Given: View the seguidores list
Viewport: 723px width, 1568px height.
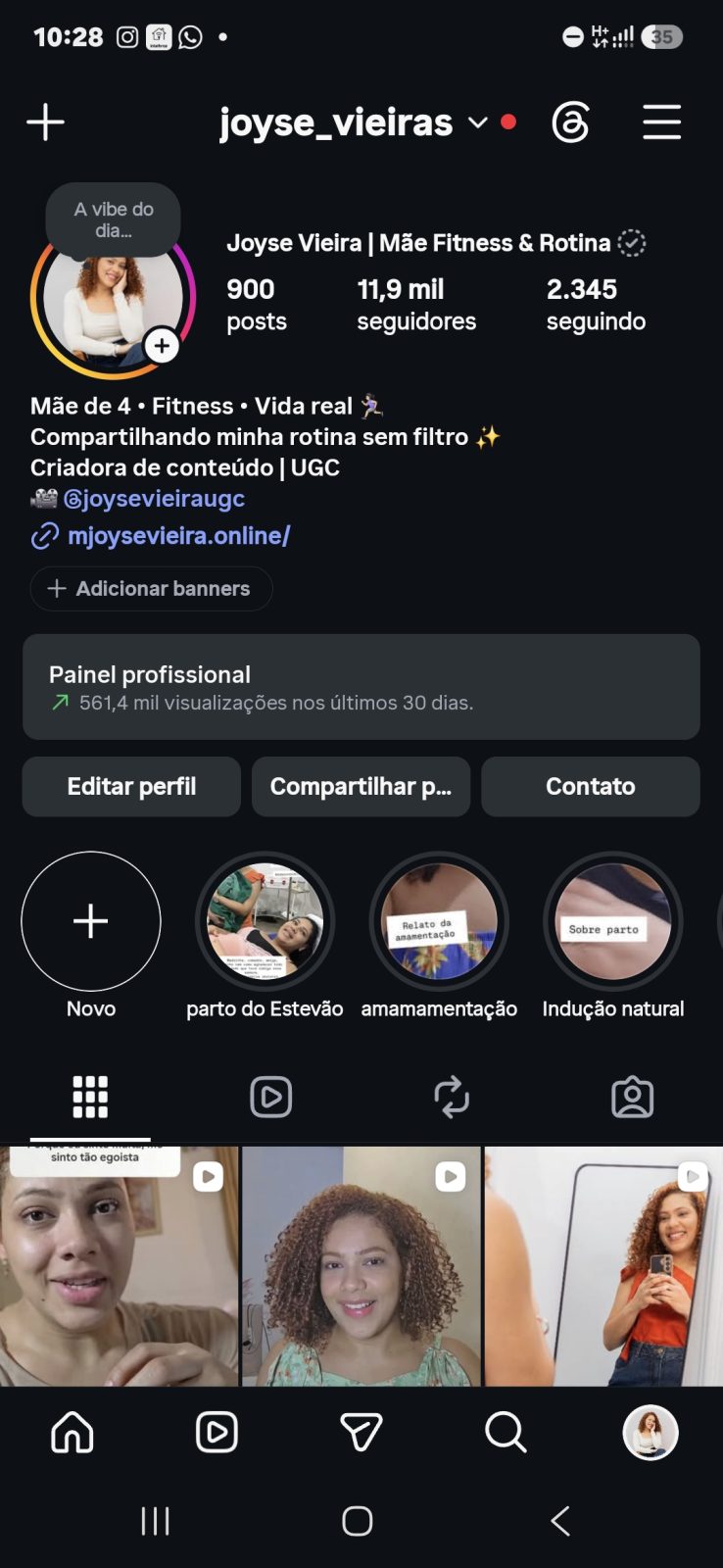Looking at the screenshot, I should point(416,305).
